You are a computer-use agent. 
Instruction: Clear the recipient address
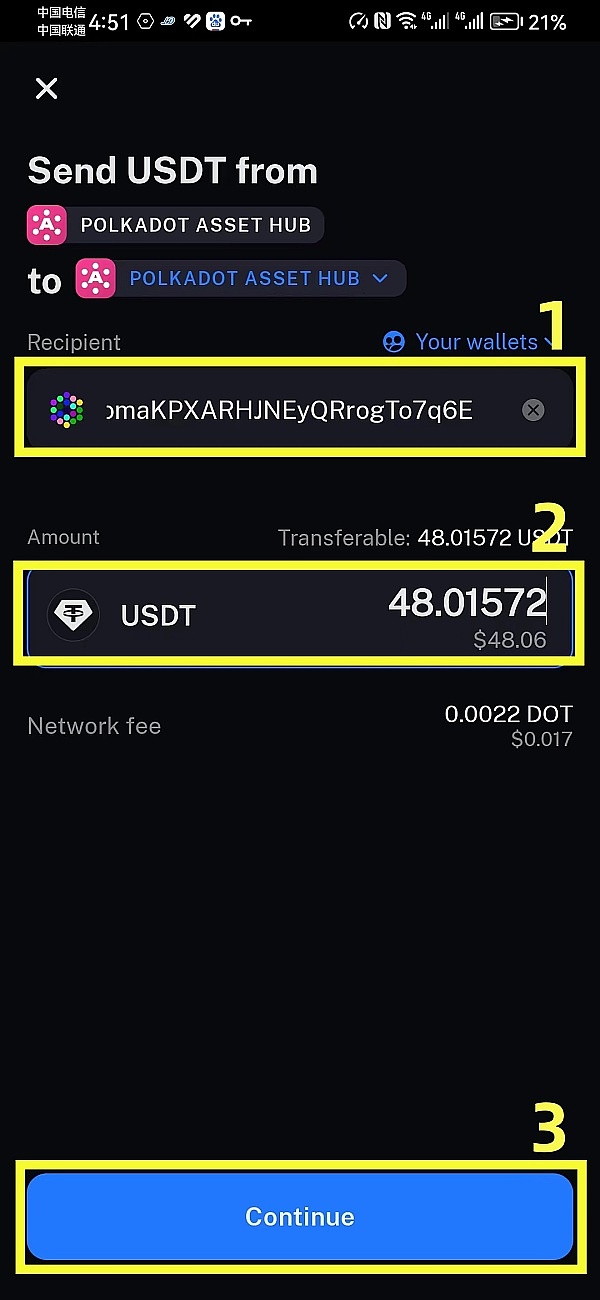click(x=533, y=410)
